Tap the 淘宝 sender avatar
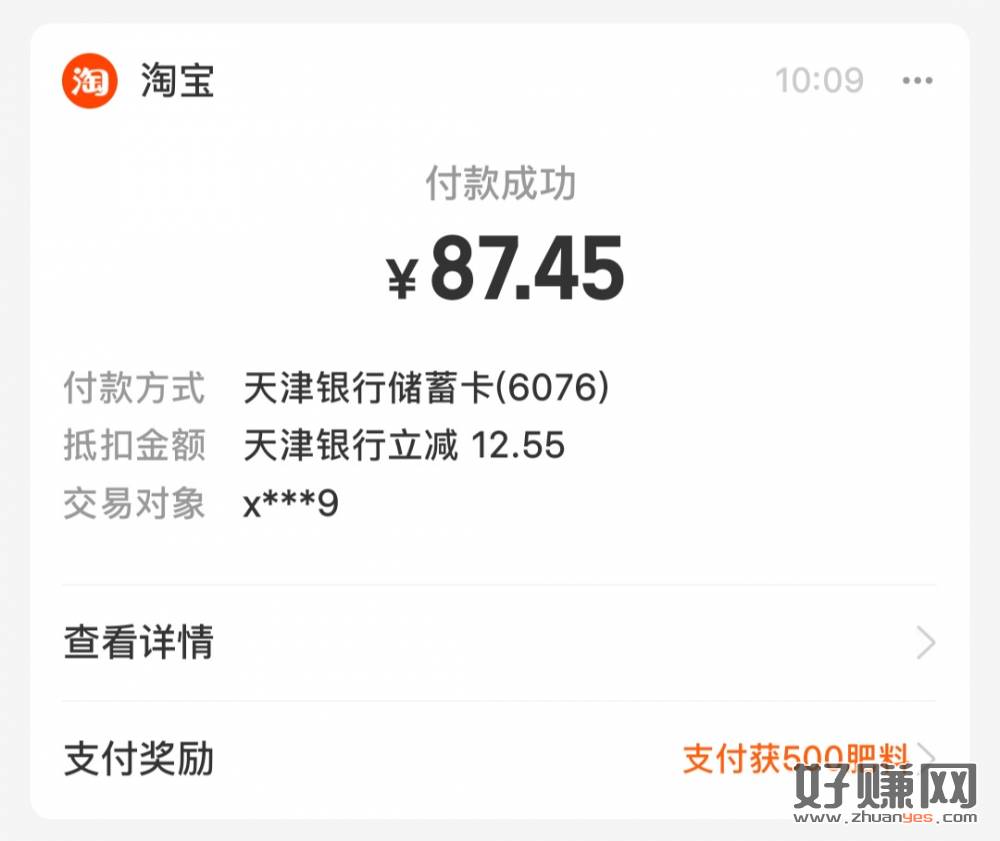This screenshot has height=841, width=1000. pos(90,81)
